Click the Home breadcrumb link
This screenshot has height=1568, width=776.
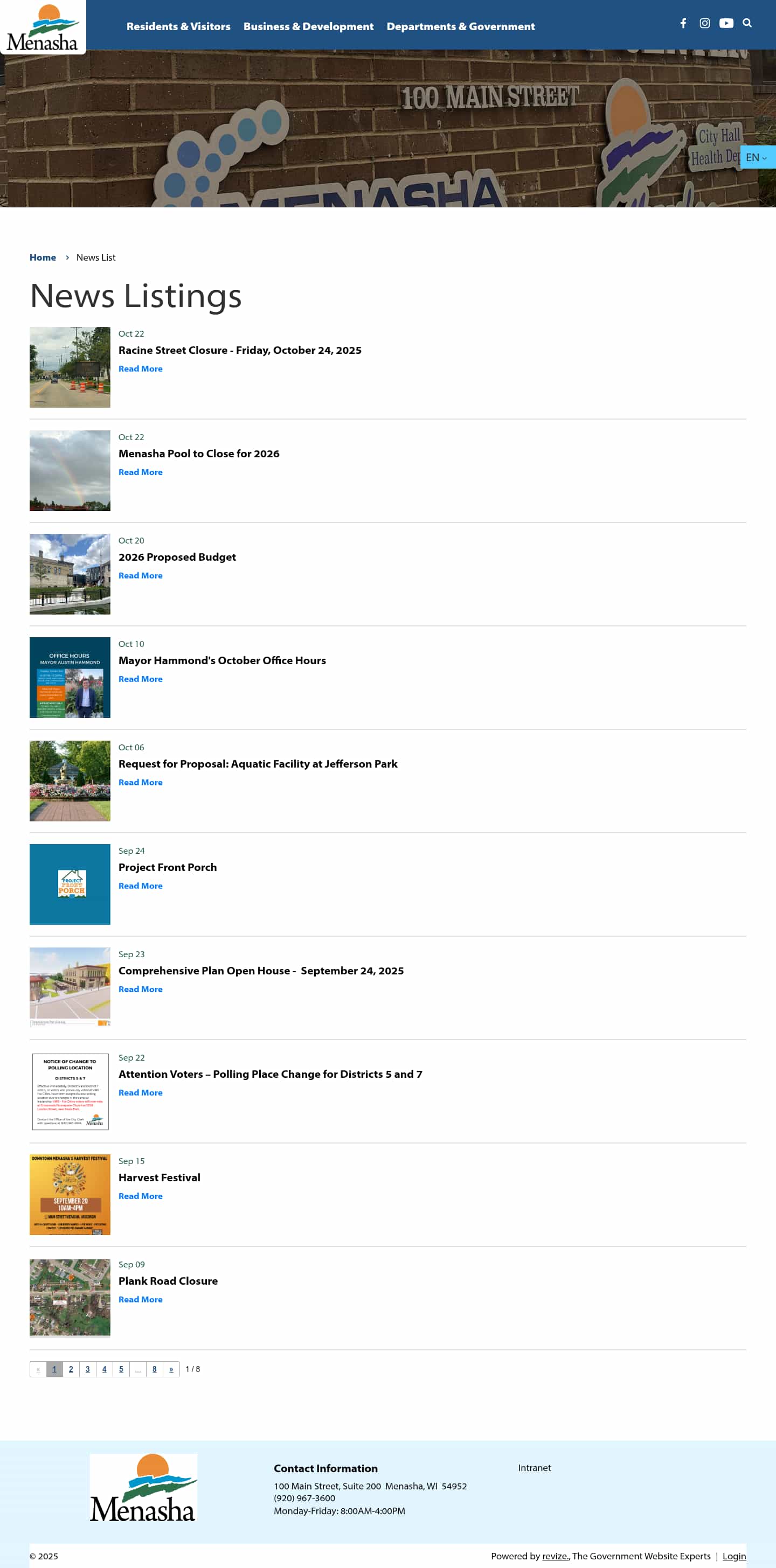[43, 257]
